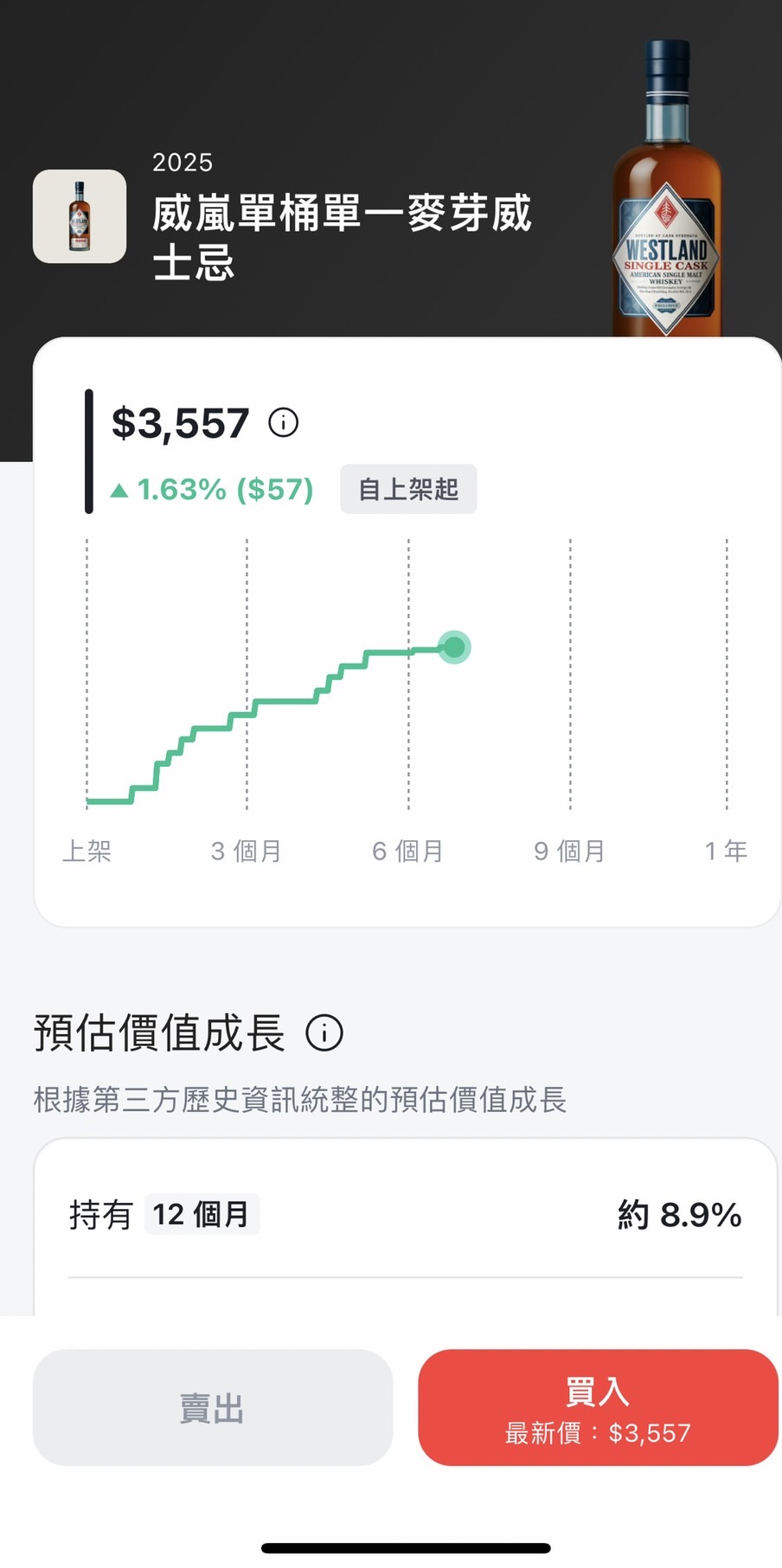Tap the 9 個月 axis label

click(569, 851)
